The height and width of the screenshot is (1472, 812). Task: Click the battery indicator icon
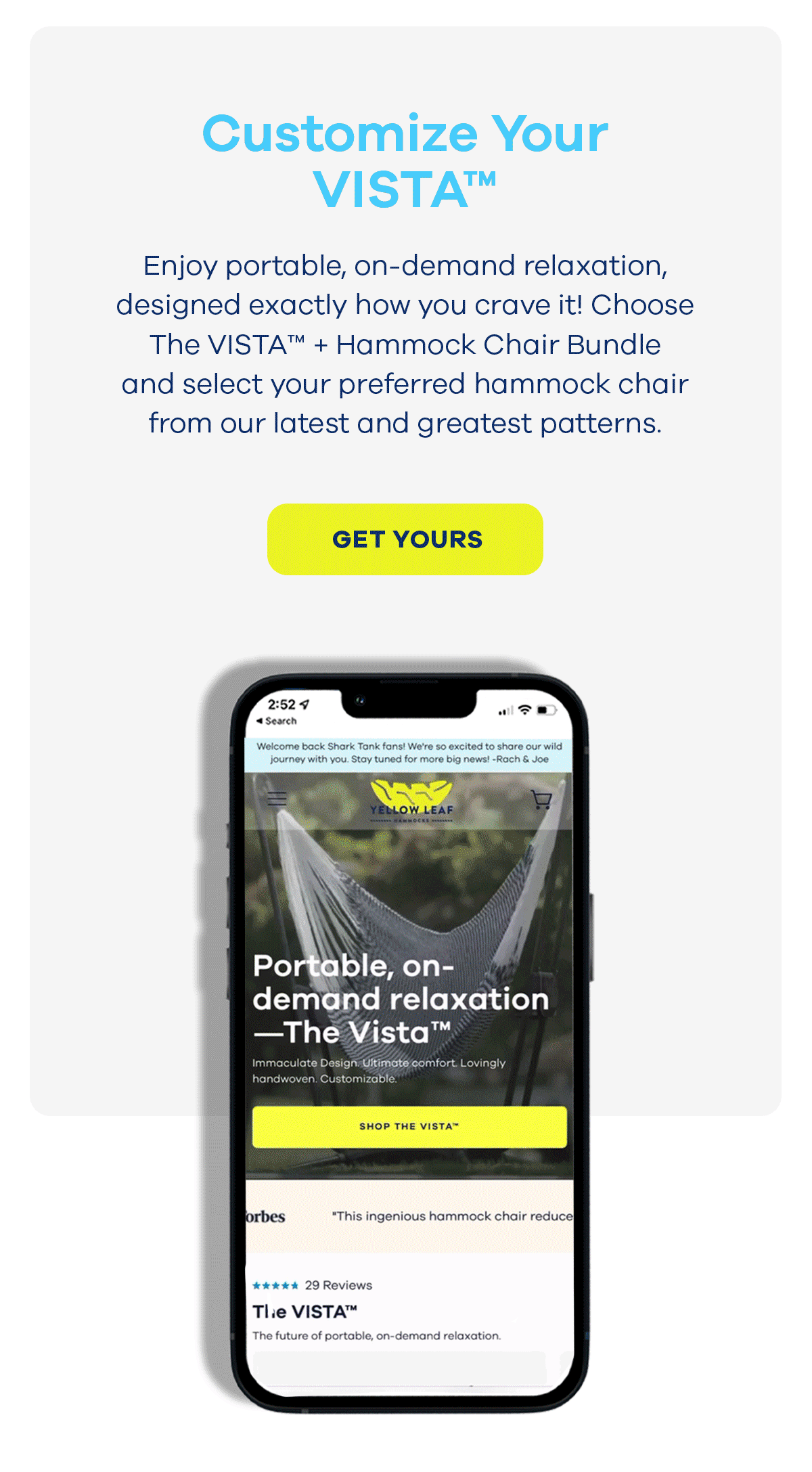(547, 710)
